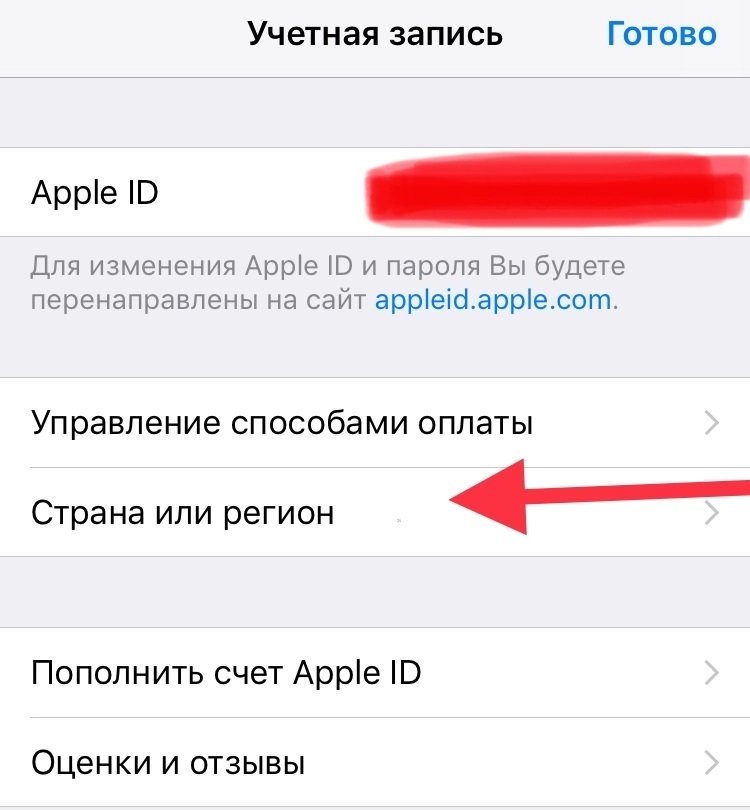Open the appleid.apple.com link

492,300
